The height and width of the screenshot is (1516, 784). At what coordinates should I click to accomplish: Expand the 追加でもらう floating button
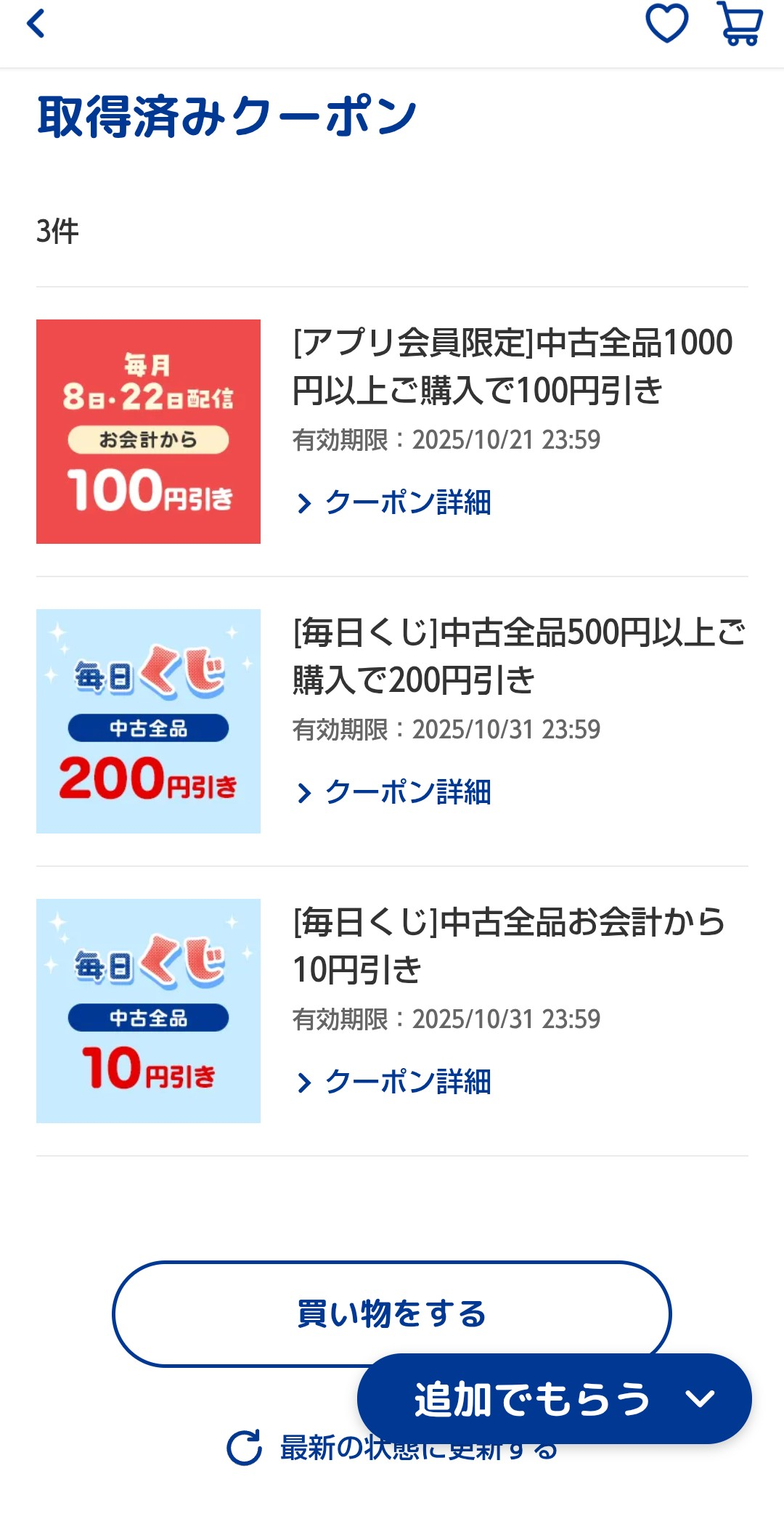554,1398
